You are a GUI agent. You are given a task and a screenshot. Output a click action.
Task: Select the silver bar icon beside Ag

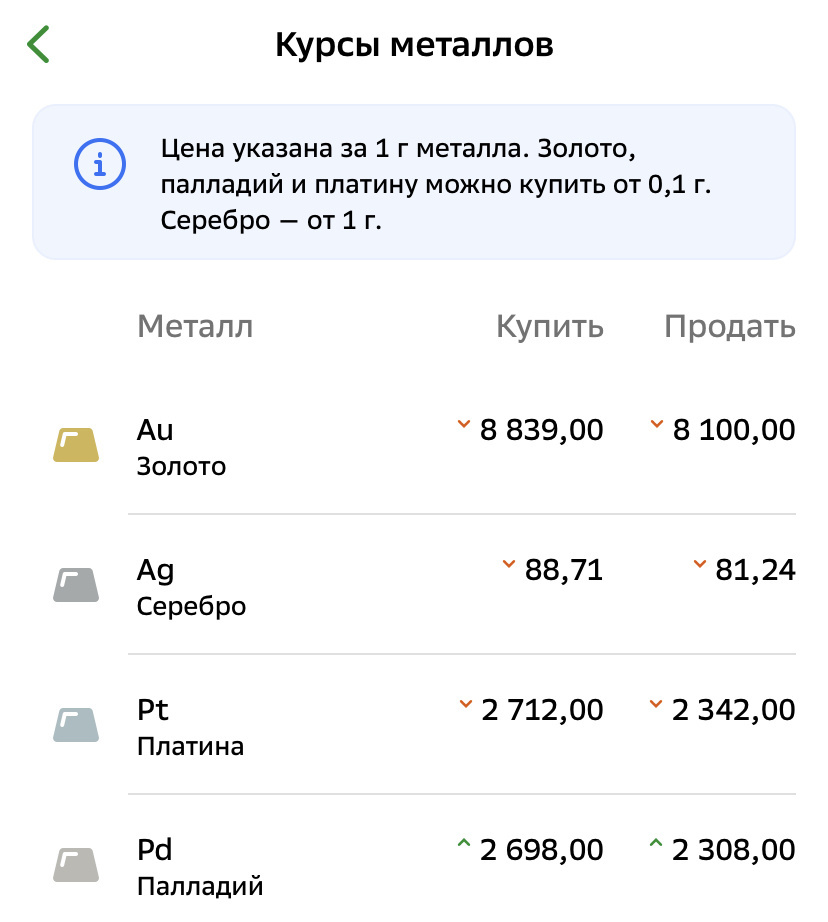click(x=75, y=586)
